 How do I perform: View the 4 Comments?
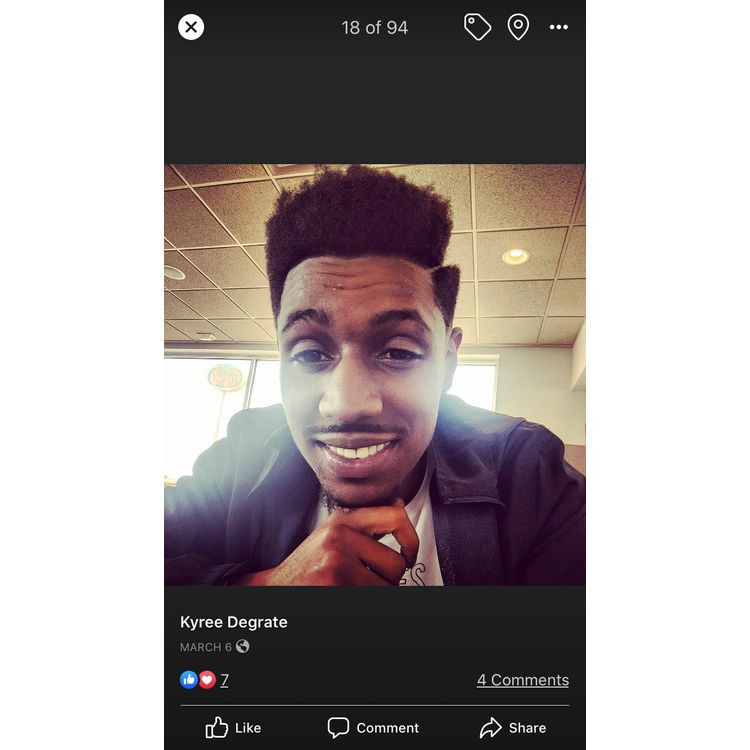tap(522, 680)
